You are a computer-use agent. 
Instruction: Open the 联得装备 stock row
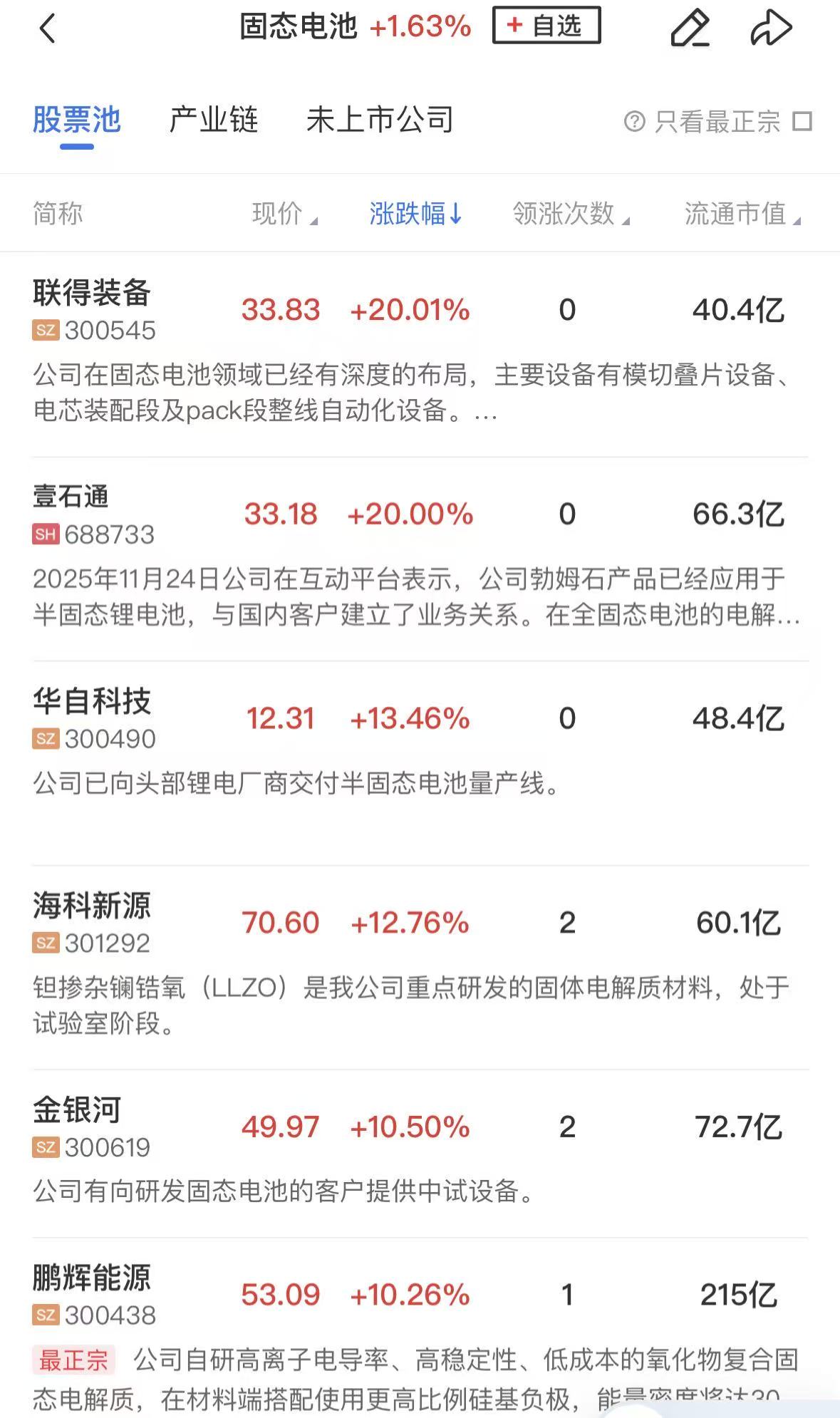click(91, 293)
